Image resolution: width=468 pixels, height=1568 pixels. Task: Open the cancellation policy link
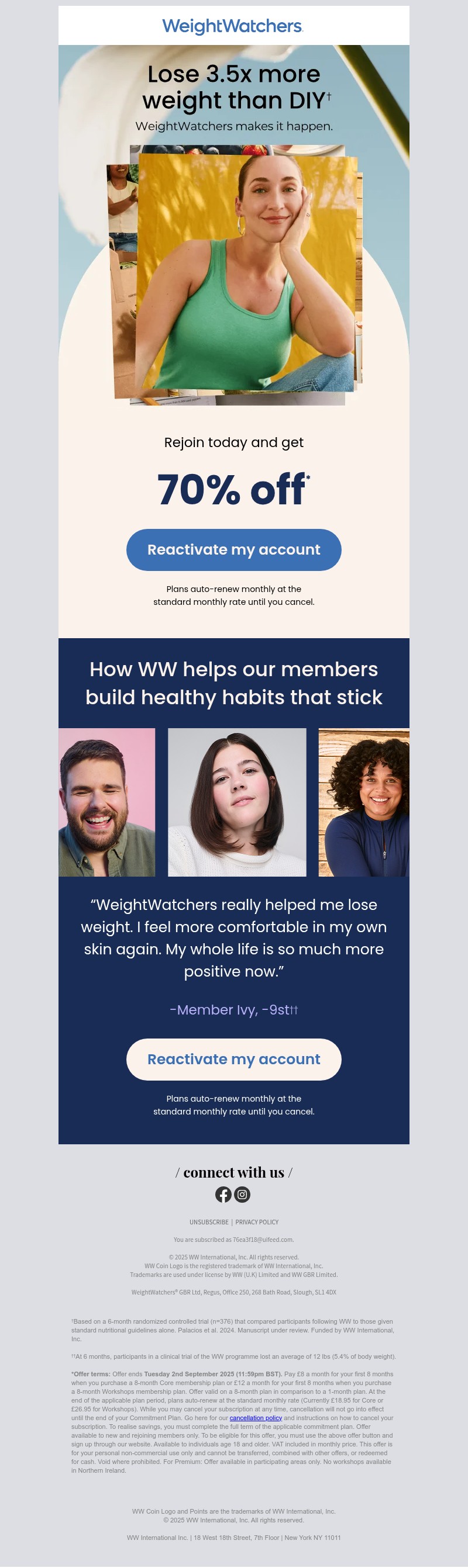255,1418
